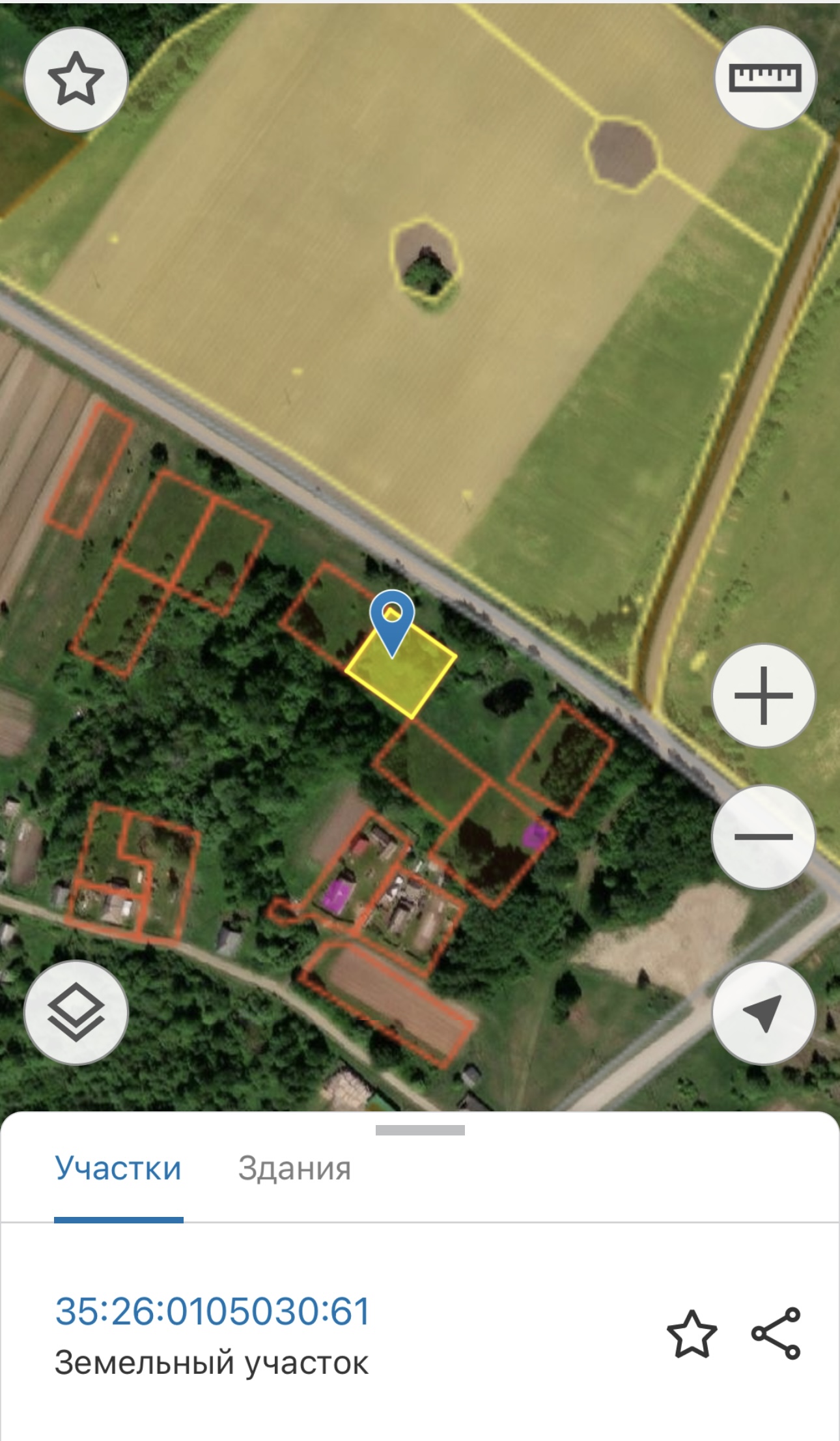The height and width of the screenshot is (1441, 840).
Task: Switch to the Здания tab
Action: pos(294,1169)
